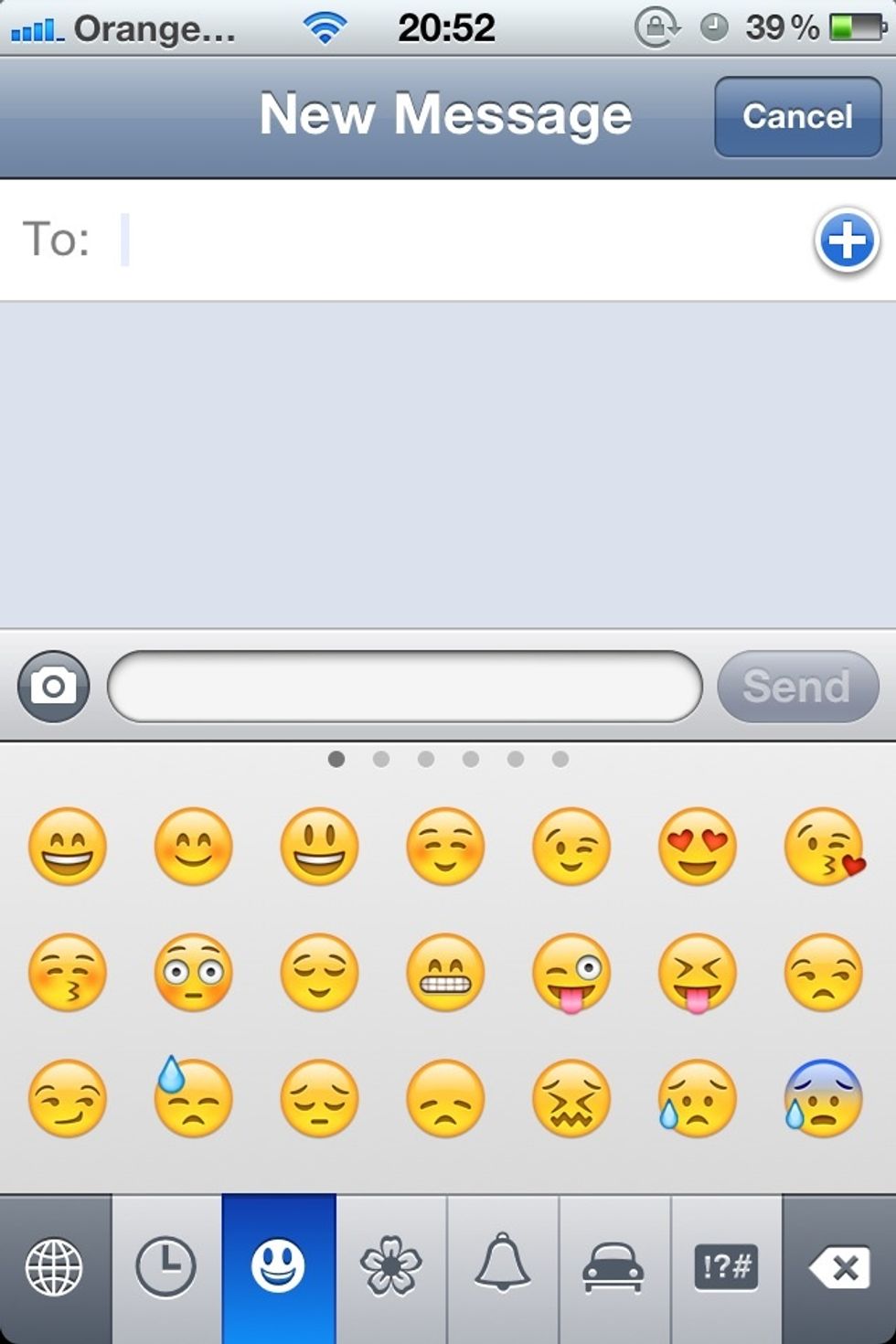This screenshot has width=896, height=1344.
Task: Open the symbols emoji tab
Action: click(726, 1267)
